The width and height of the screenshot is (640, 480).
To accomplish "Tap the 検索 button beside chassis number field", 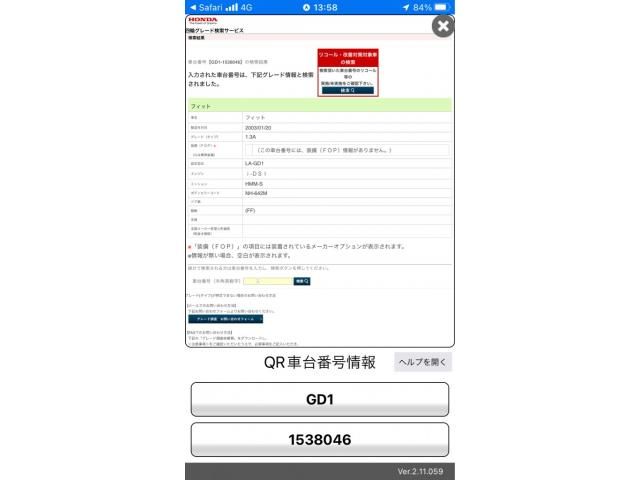I will [x=302, y=282].
